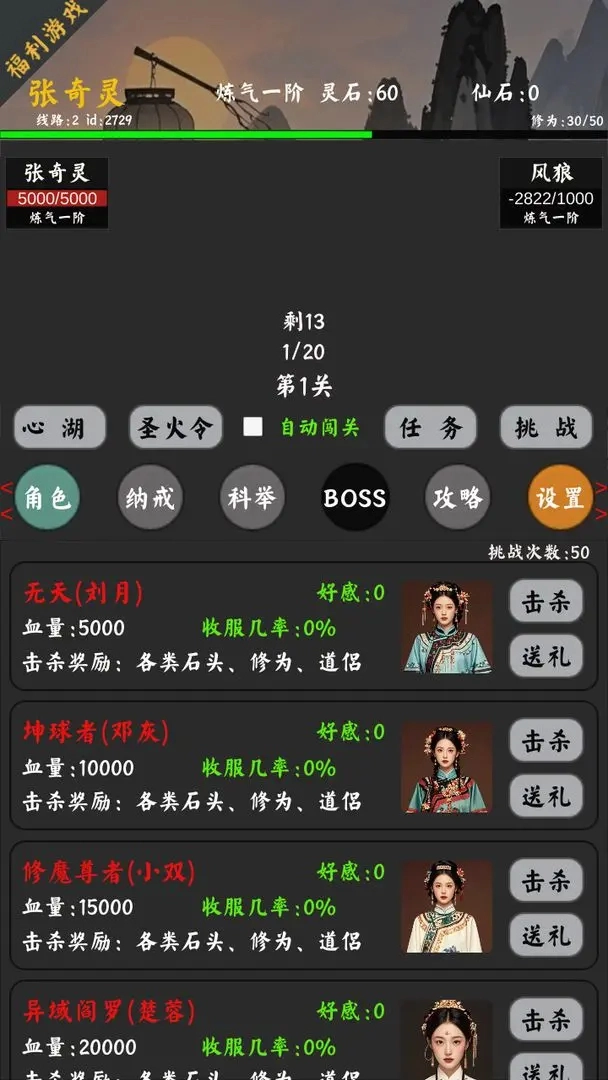Switch to the 科举 tab
608x1080 pixels.
tap(252, 497)
